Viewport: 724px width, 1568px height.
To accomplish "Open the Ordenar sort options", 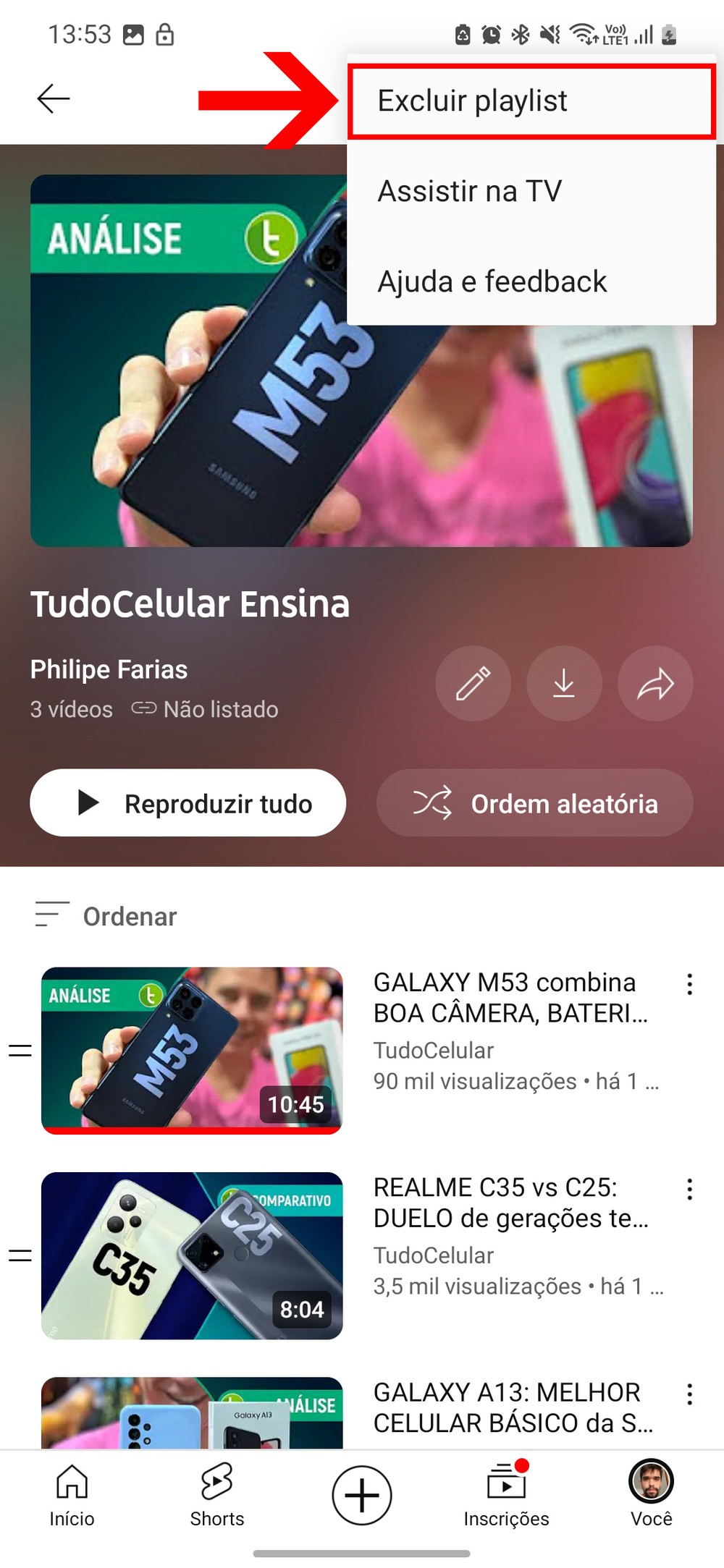I will [x=106, y=916].
